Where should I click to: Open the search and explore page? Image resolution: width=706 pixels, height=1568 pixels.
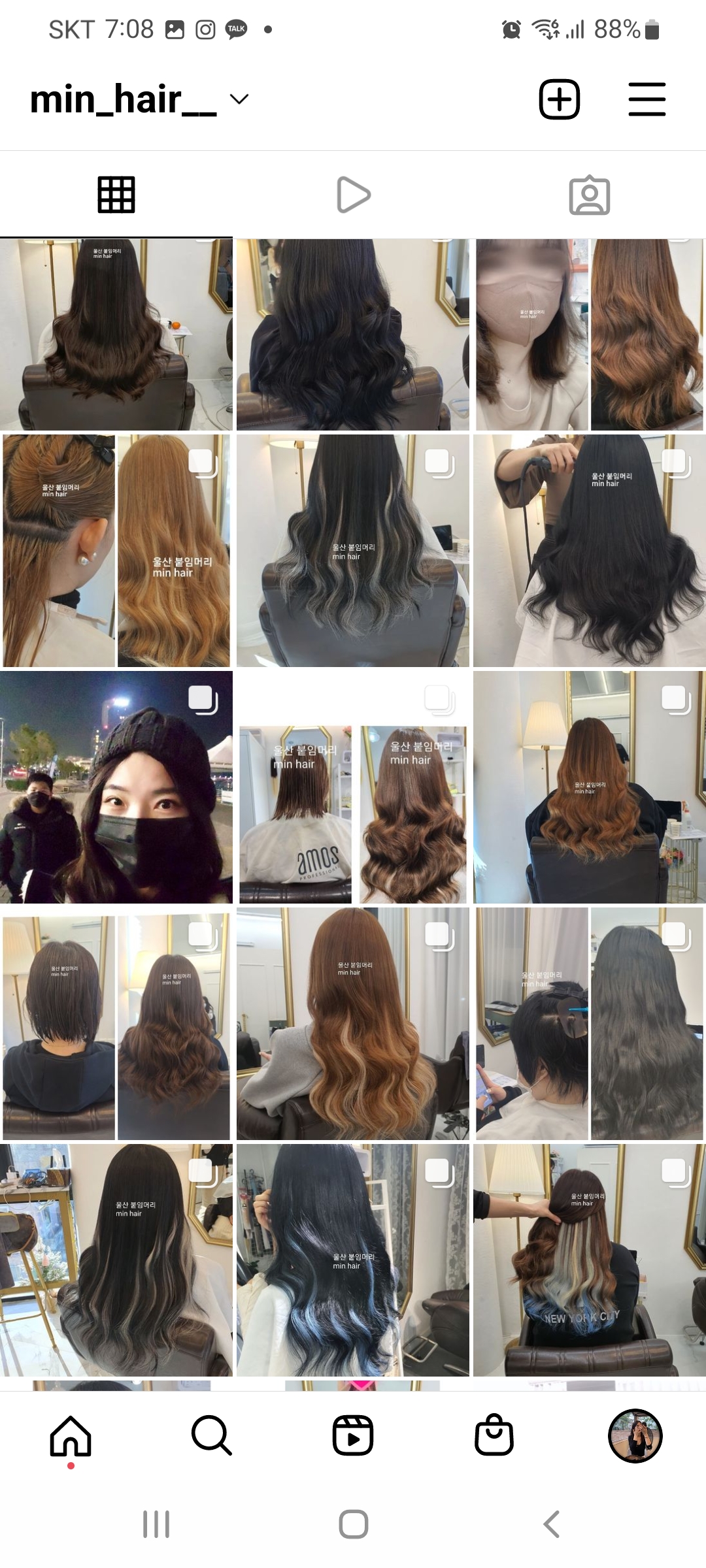click(212, 1436)
